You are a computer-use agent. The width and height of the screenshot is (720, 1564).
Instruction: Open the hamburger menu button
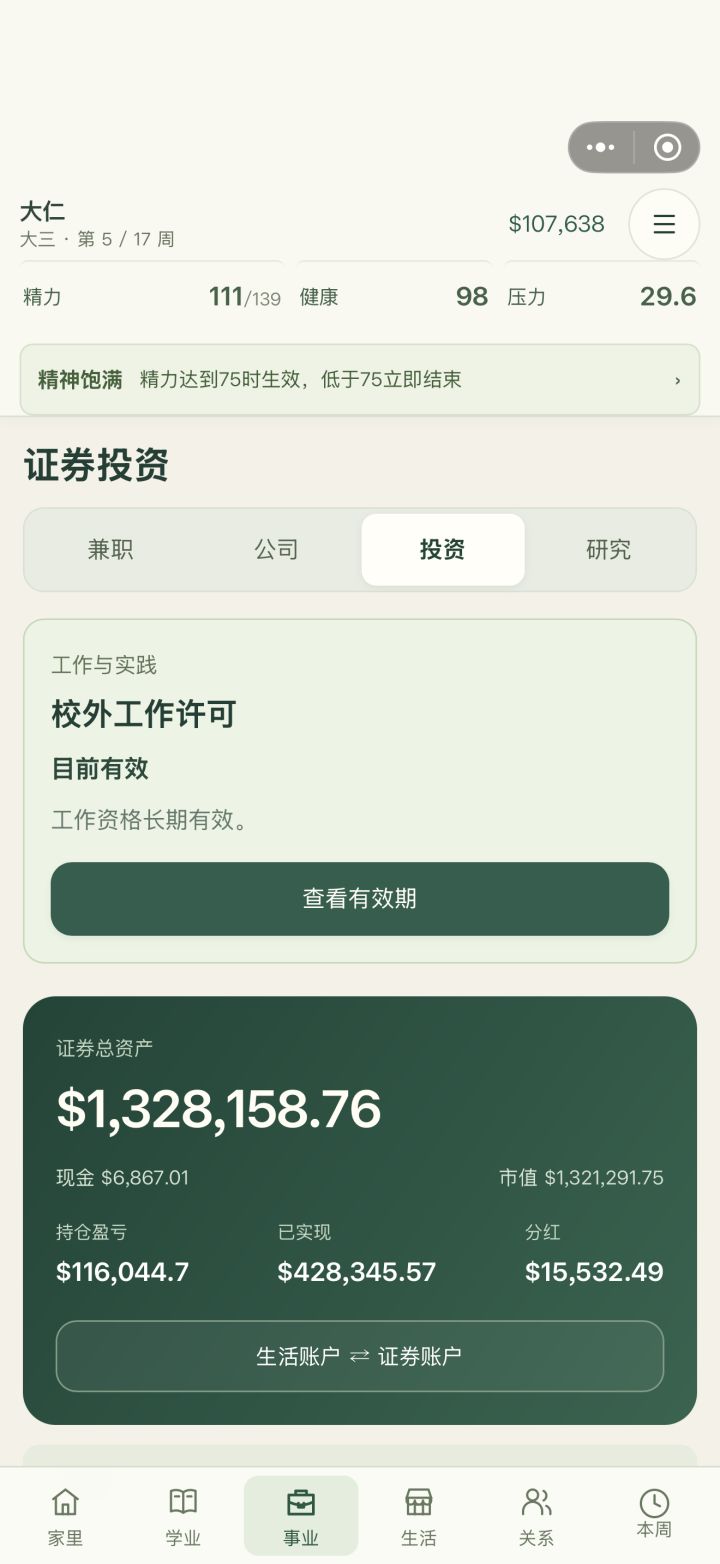click(664, 224)
